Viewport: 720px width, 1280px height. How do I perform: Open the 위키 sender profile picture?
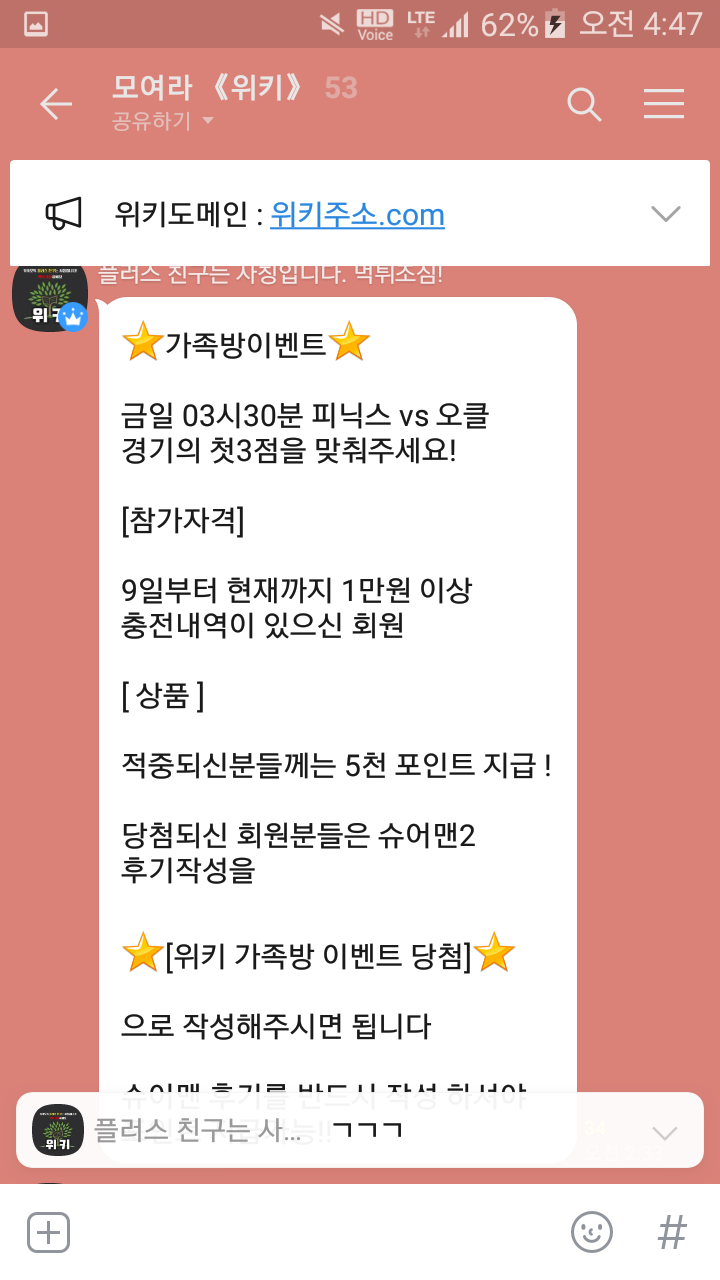50,297
